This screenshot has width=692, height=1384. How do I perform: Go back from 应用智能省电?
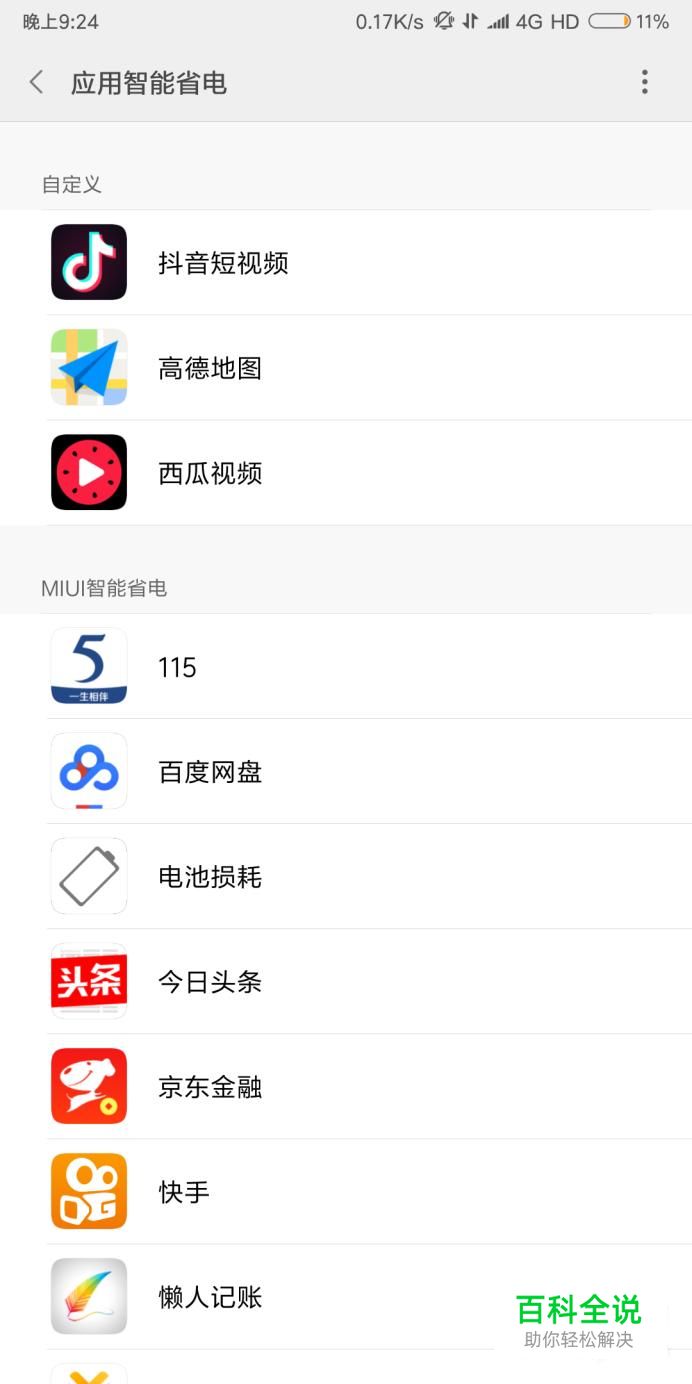tap(37, 82)
